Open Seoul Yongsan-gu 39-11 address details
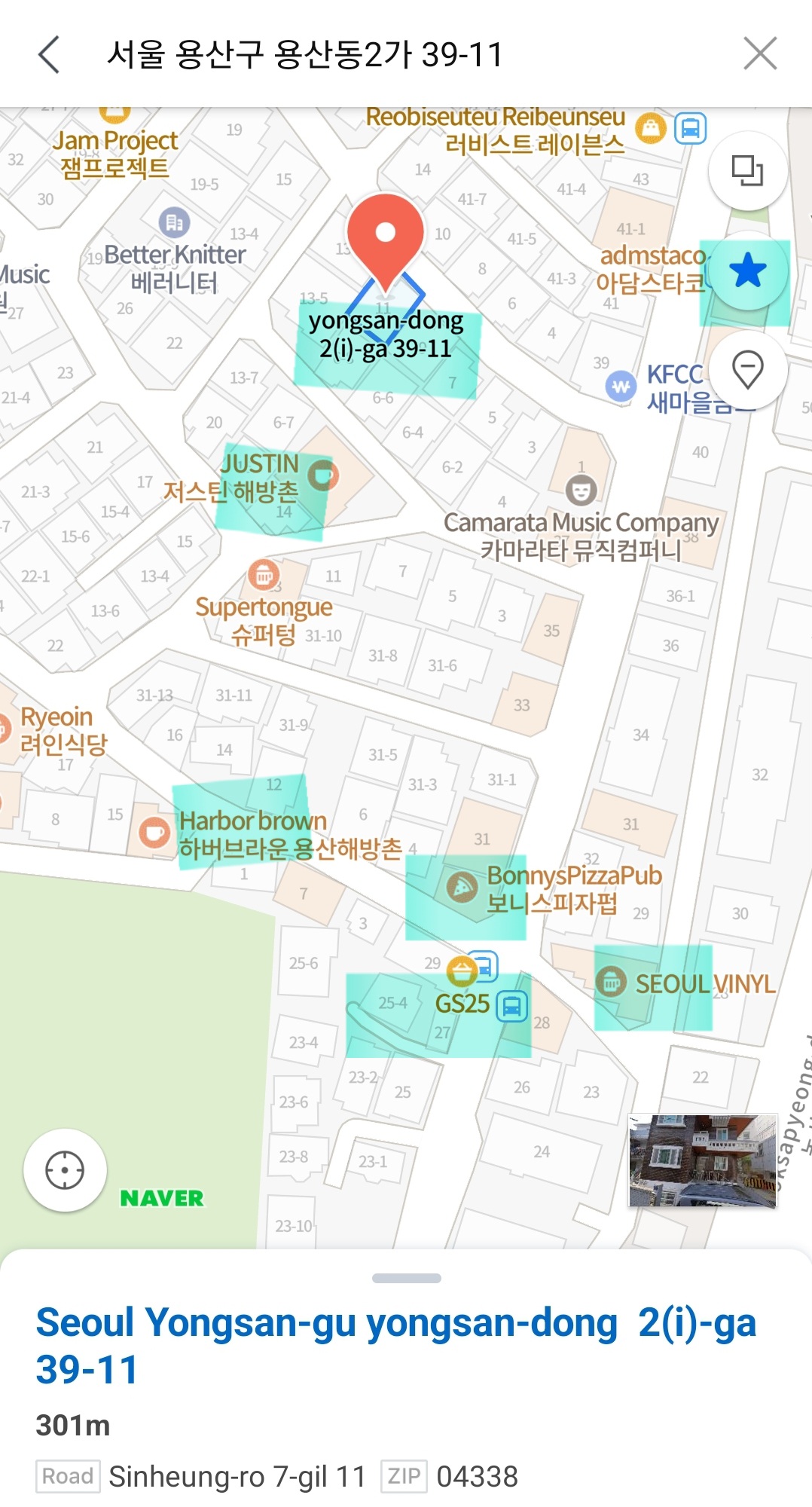812x1507 pixels. (396, 1346)
